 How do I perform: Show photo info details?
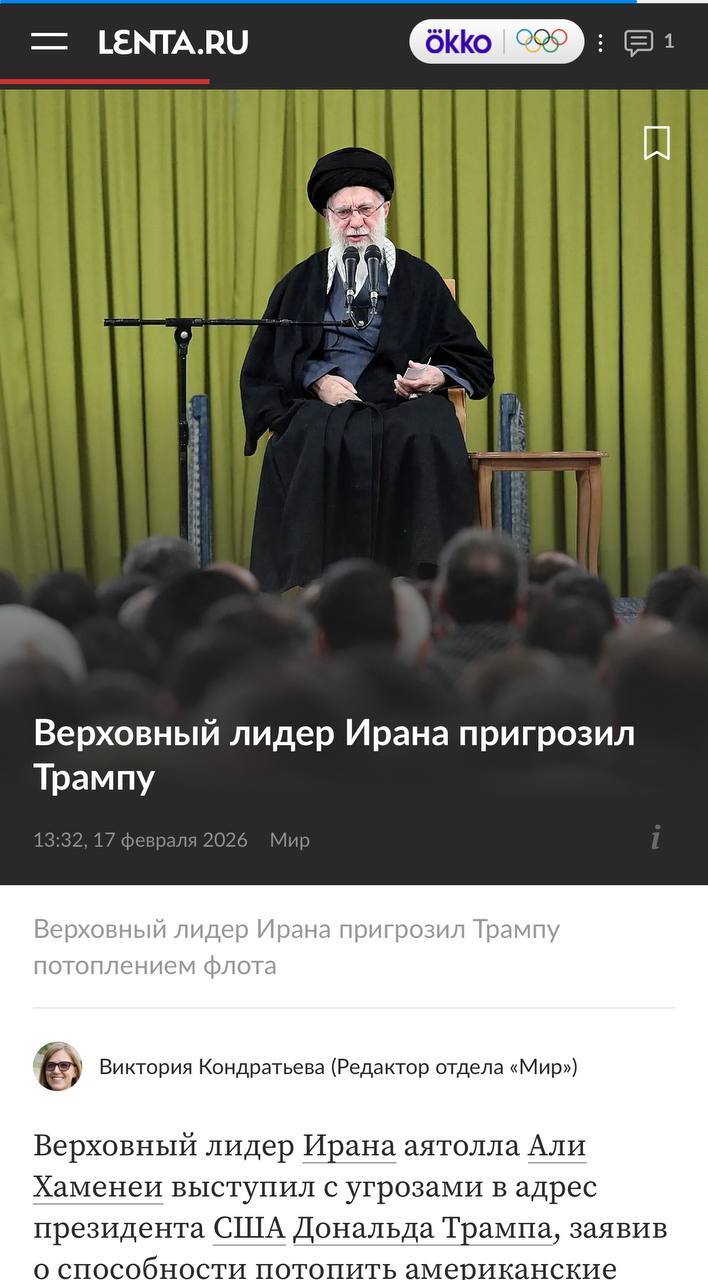point(655,838)
